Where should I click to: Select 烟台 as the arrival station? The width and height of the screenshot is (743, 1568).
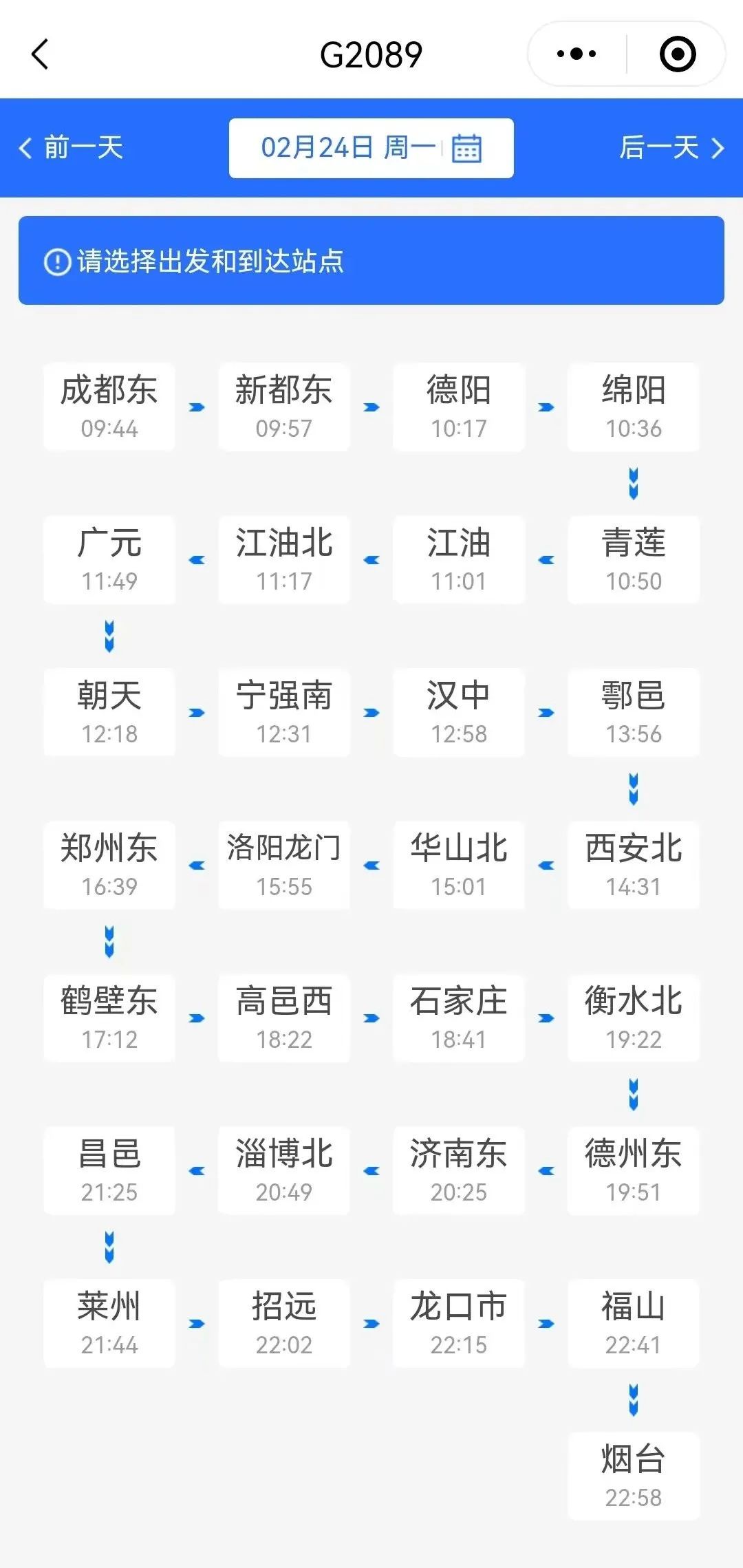(x=634, y=1476)
